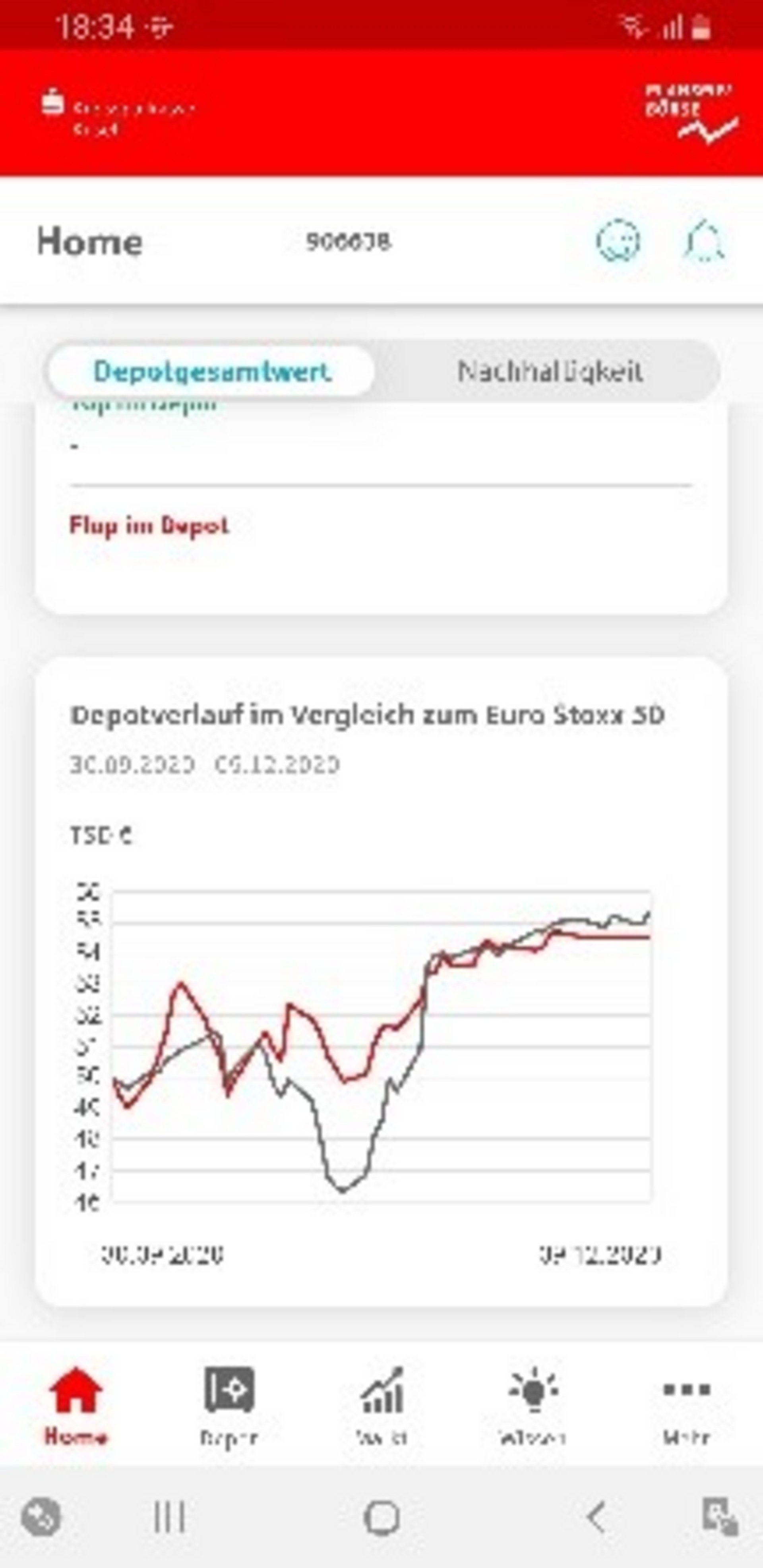This screenshot has height=1568, width=763.
Task: Switch to the Markt tab
Action: click(x=382, y=1407)
